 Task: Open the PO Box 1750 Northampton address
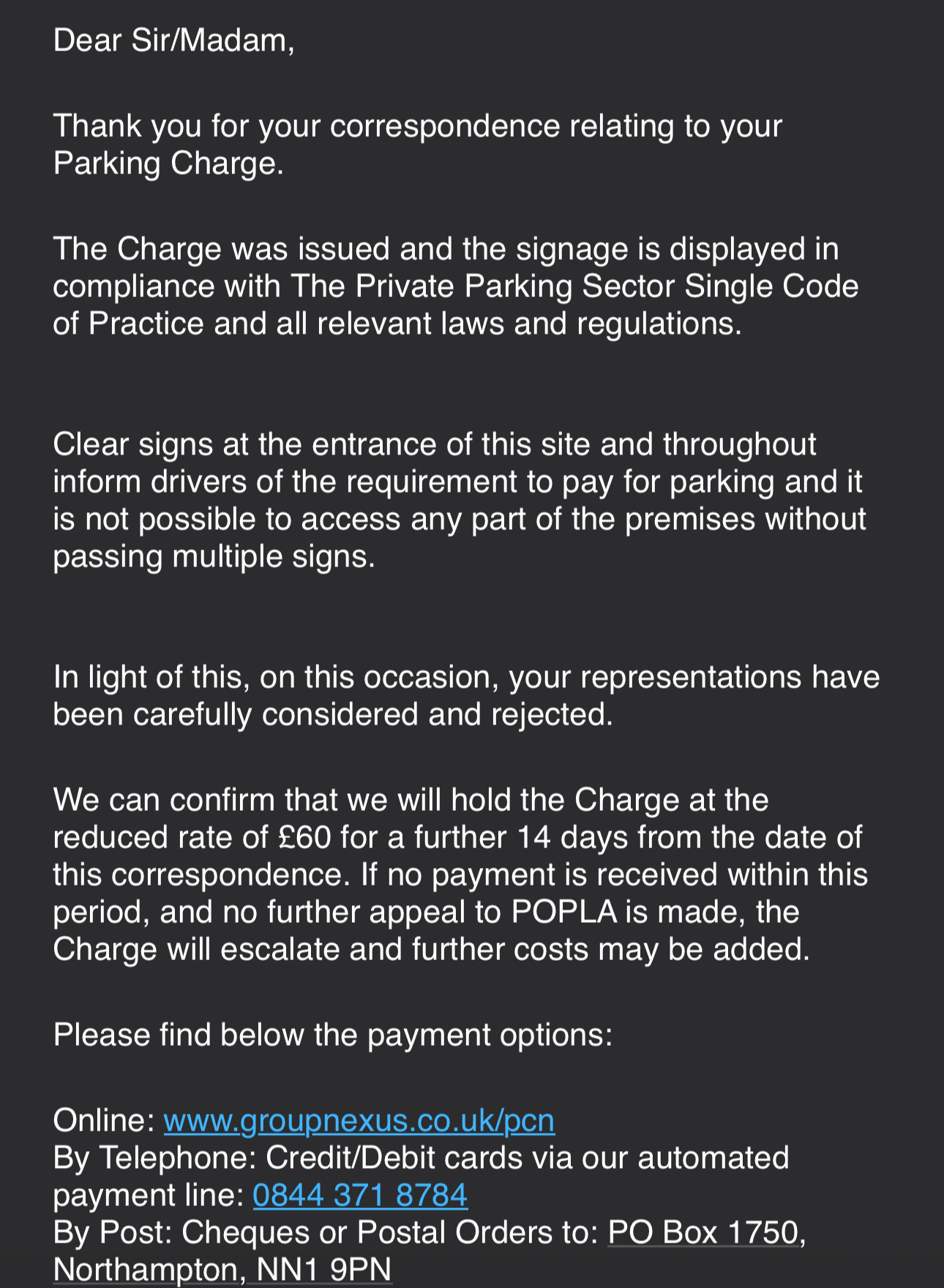pyautogui.click(x=703, y=1232)
